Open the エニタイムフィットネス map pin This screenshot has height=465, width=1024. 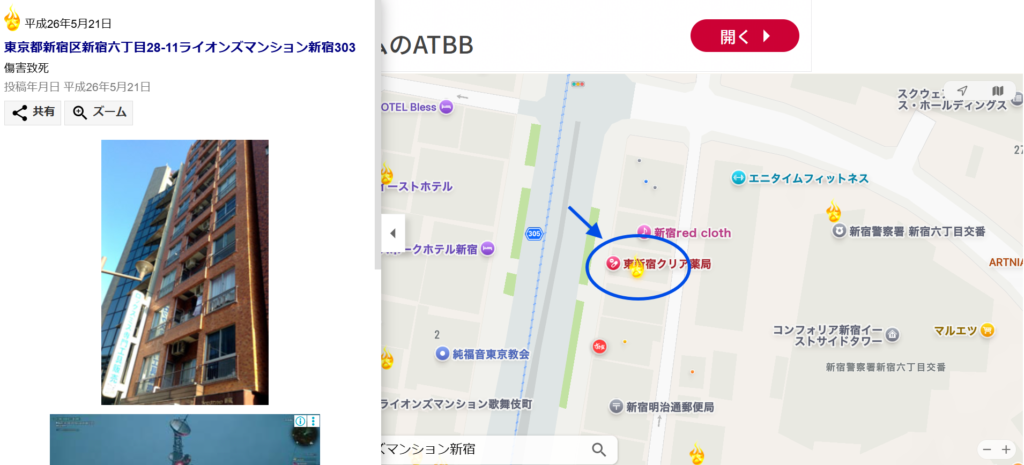(738, 178)
